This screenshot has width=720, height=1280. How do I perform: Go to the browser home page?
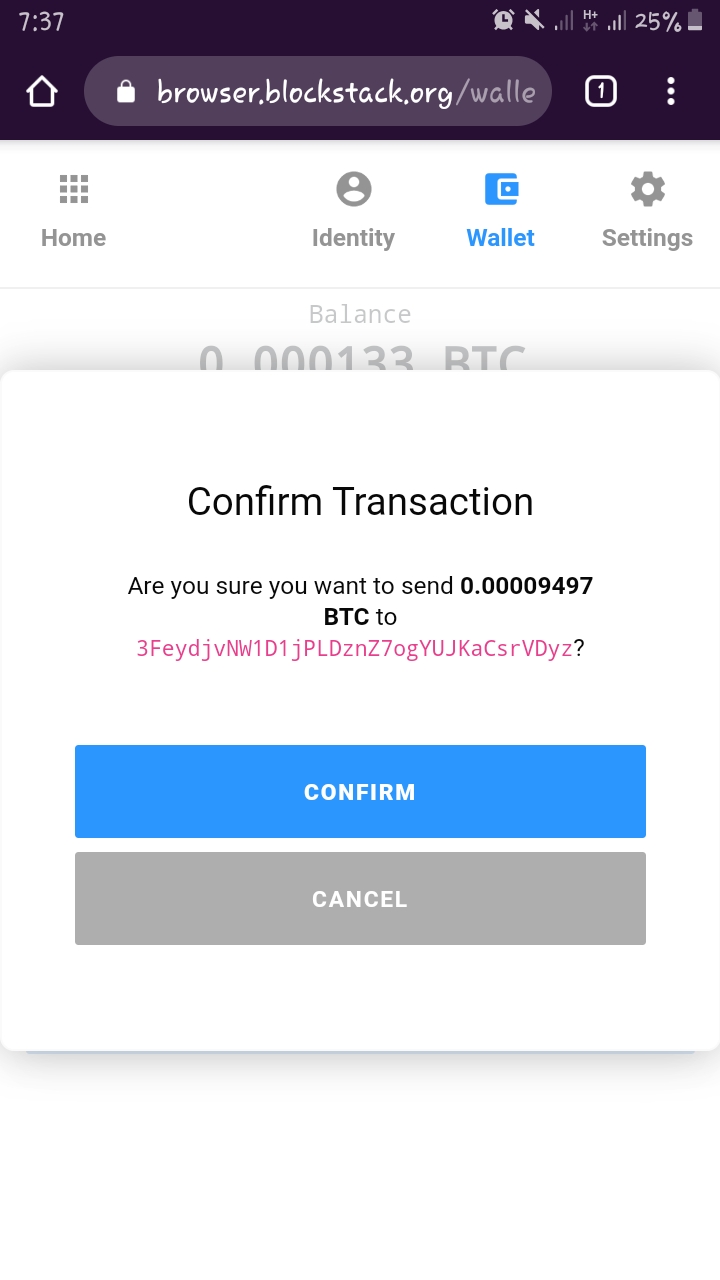pyautogui.click(x=42, y=92)
